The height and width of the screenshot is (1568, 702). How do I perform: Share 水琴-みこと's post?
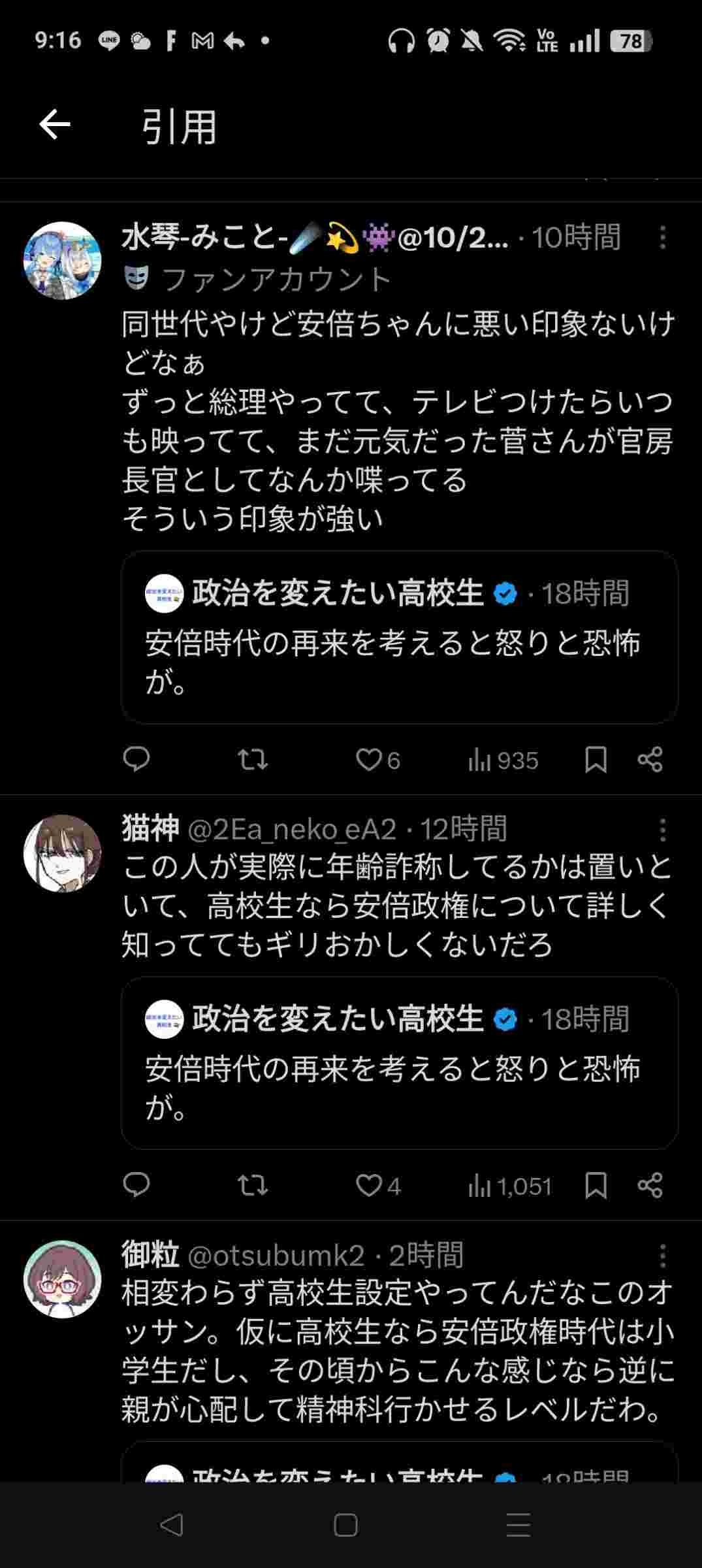[x=650, y=759]
